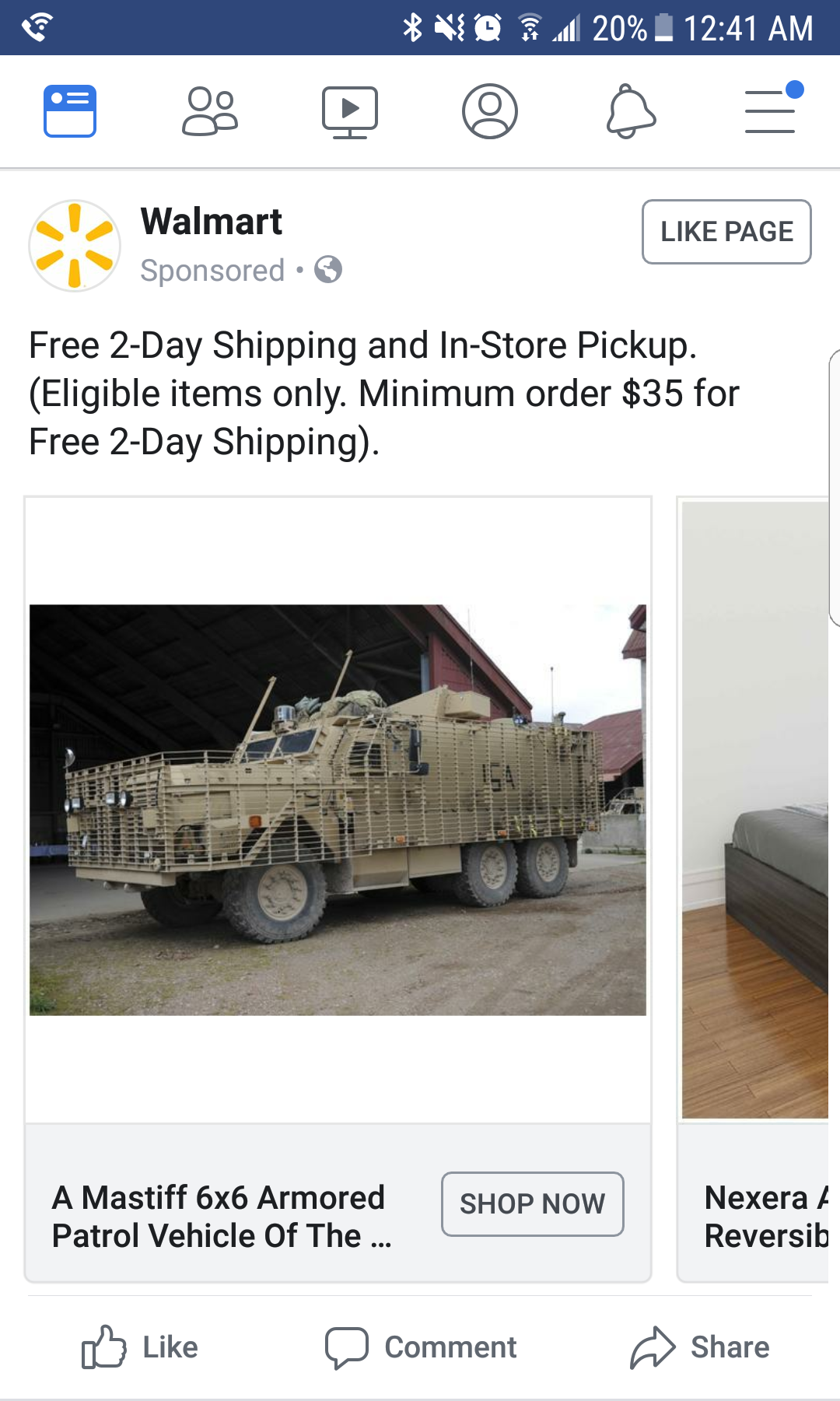Open the Profile tab
The image size is (840, 1401).
[490, 111]
